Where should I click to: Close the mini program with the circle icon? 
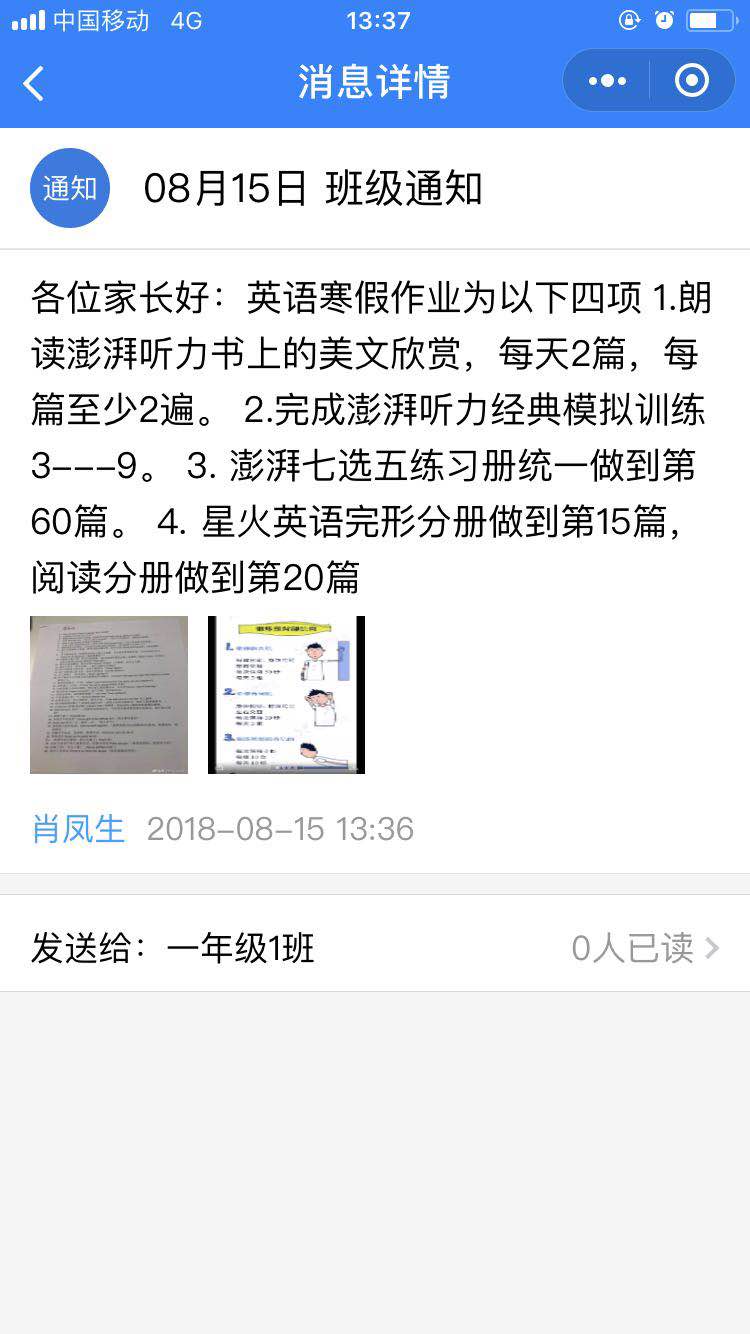click(692, 80)
